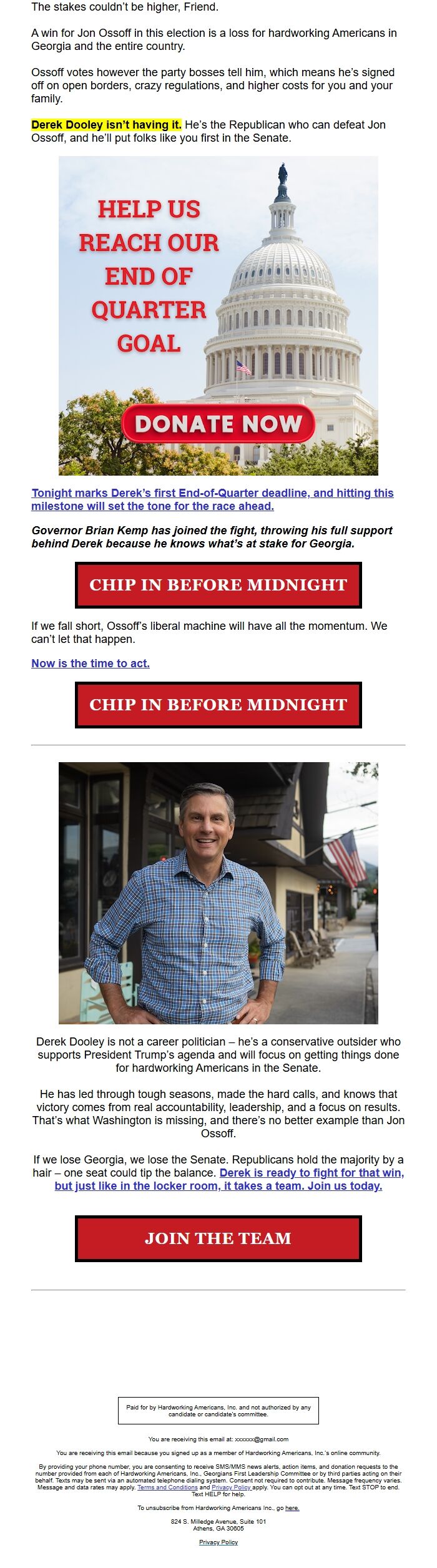The image size is (437, 1568).
Task: Tap 'here' to unsubscribe from emails
Action: [x=292, y=1508]
